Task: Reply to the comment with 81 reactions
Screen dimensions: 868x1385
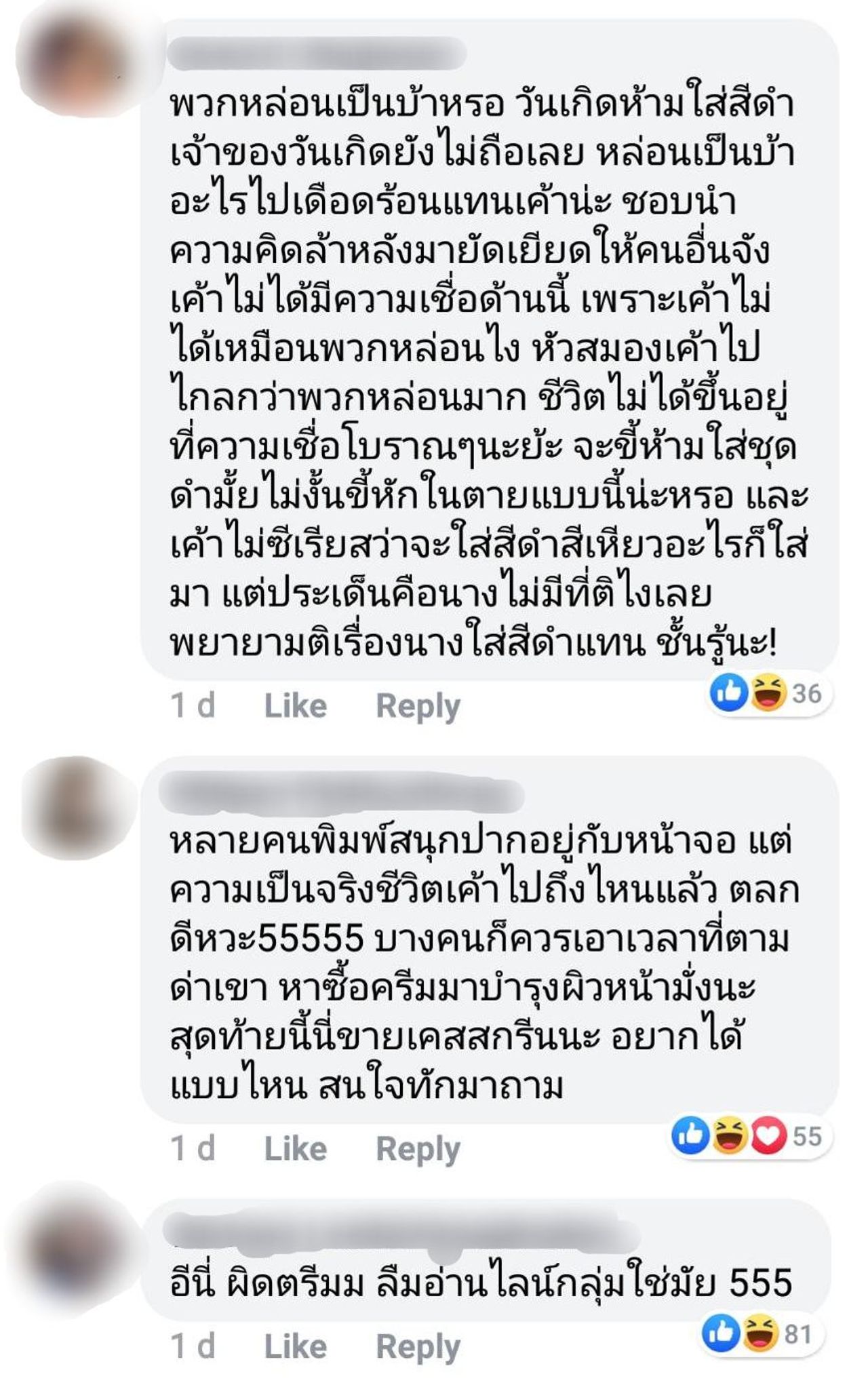Action: 418,1347
